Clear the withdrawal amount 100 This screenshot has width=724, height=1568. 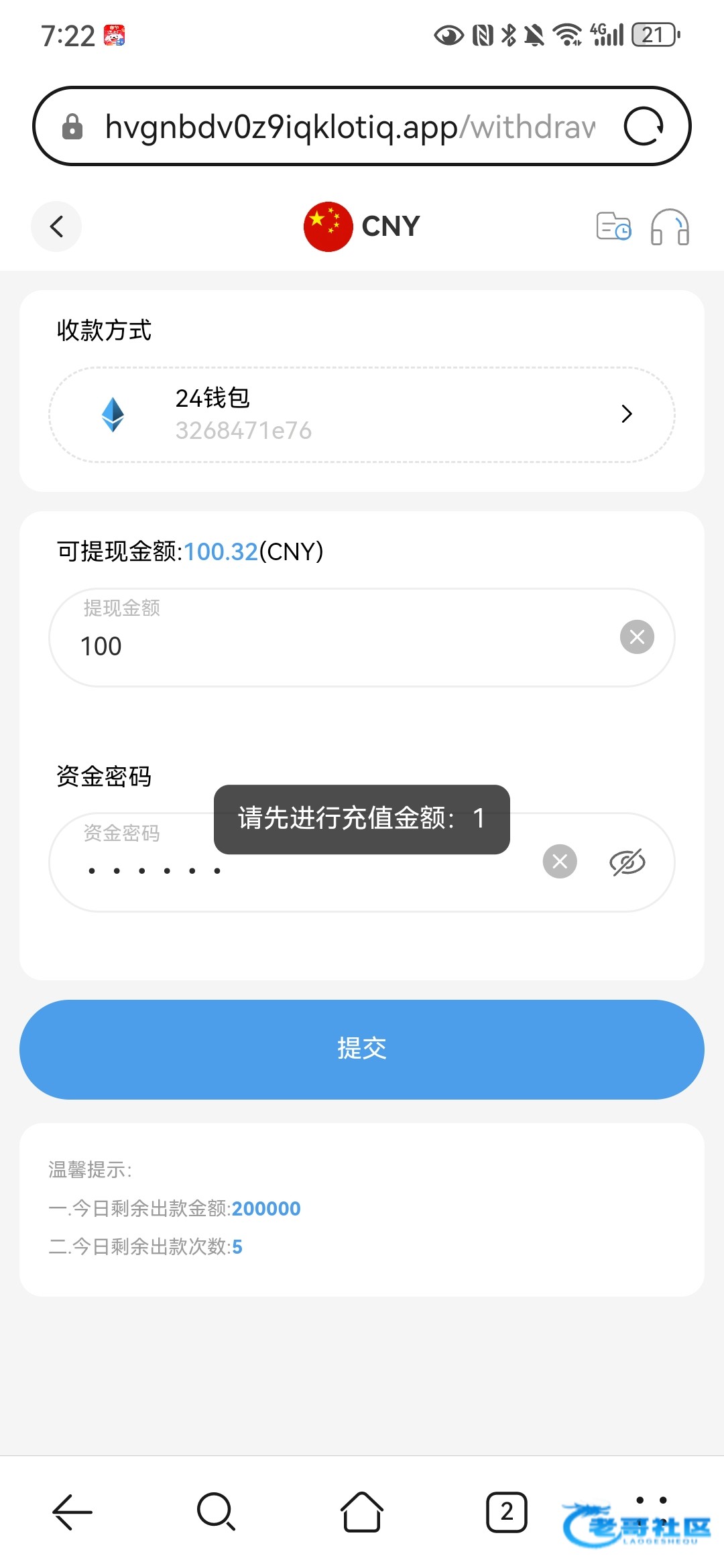coord(637,637)
